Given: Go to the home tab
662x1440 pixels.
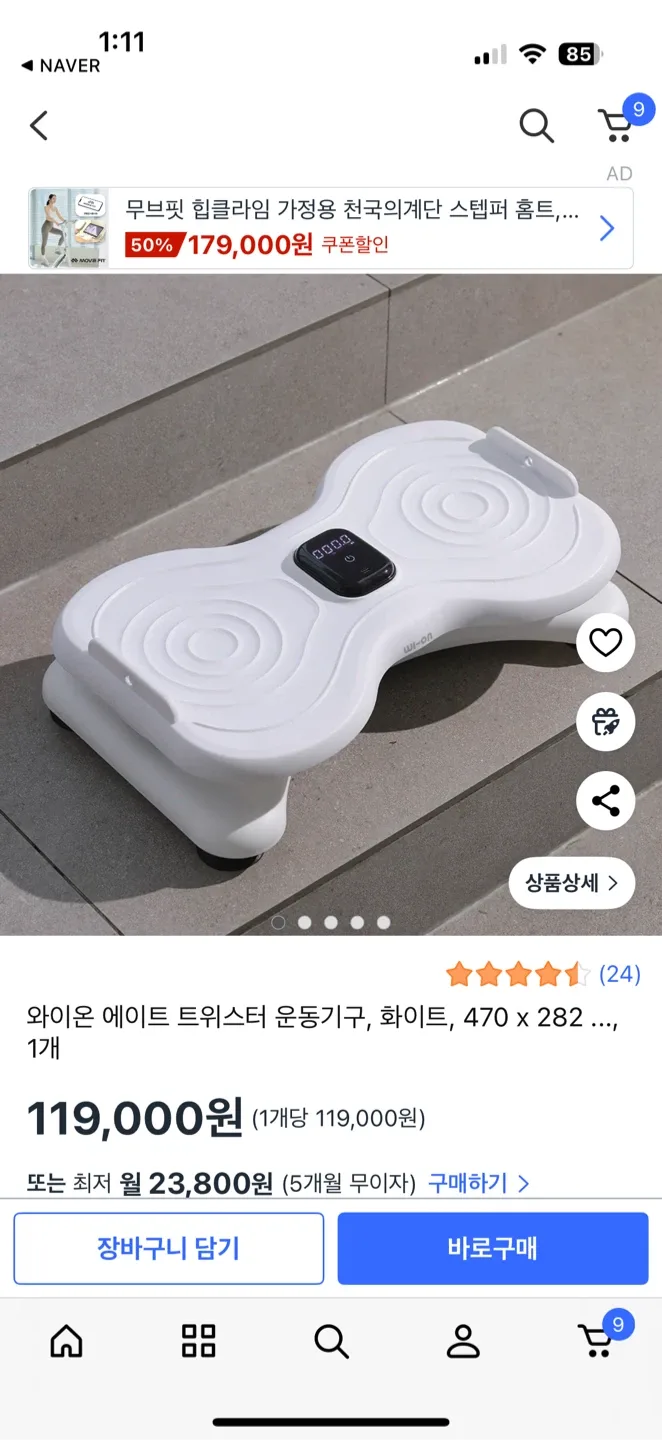Looking at the screenshot, I should click(x=66, y=1341).
